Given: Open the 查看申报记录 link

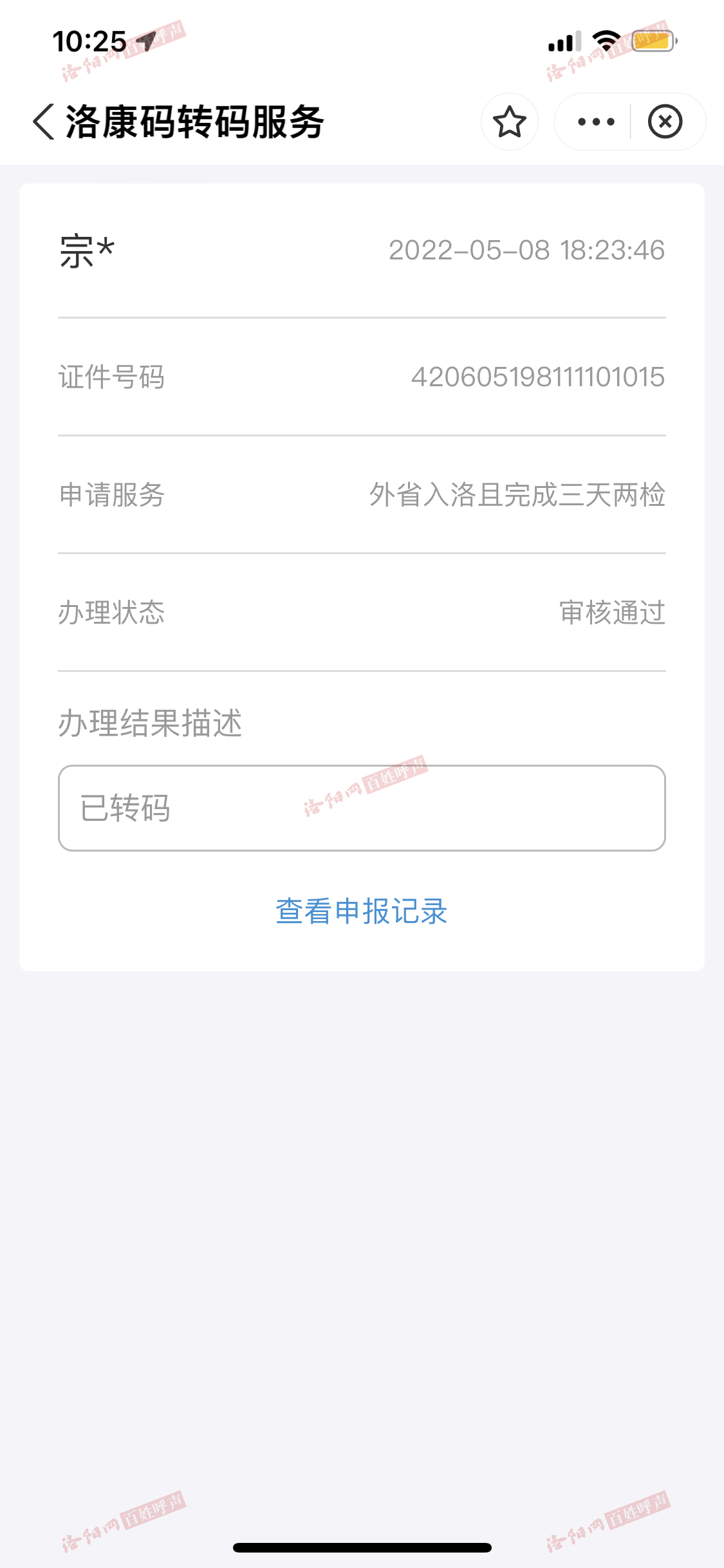Looking at the screenshot, I should pyautogui.click(x=362, y=911).
